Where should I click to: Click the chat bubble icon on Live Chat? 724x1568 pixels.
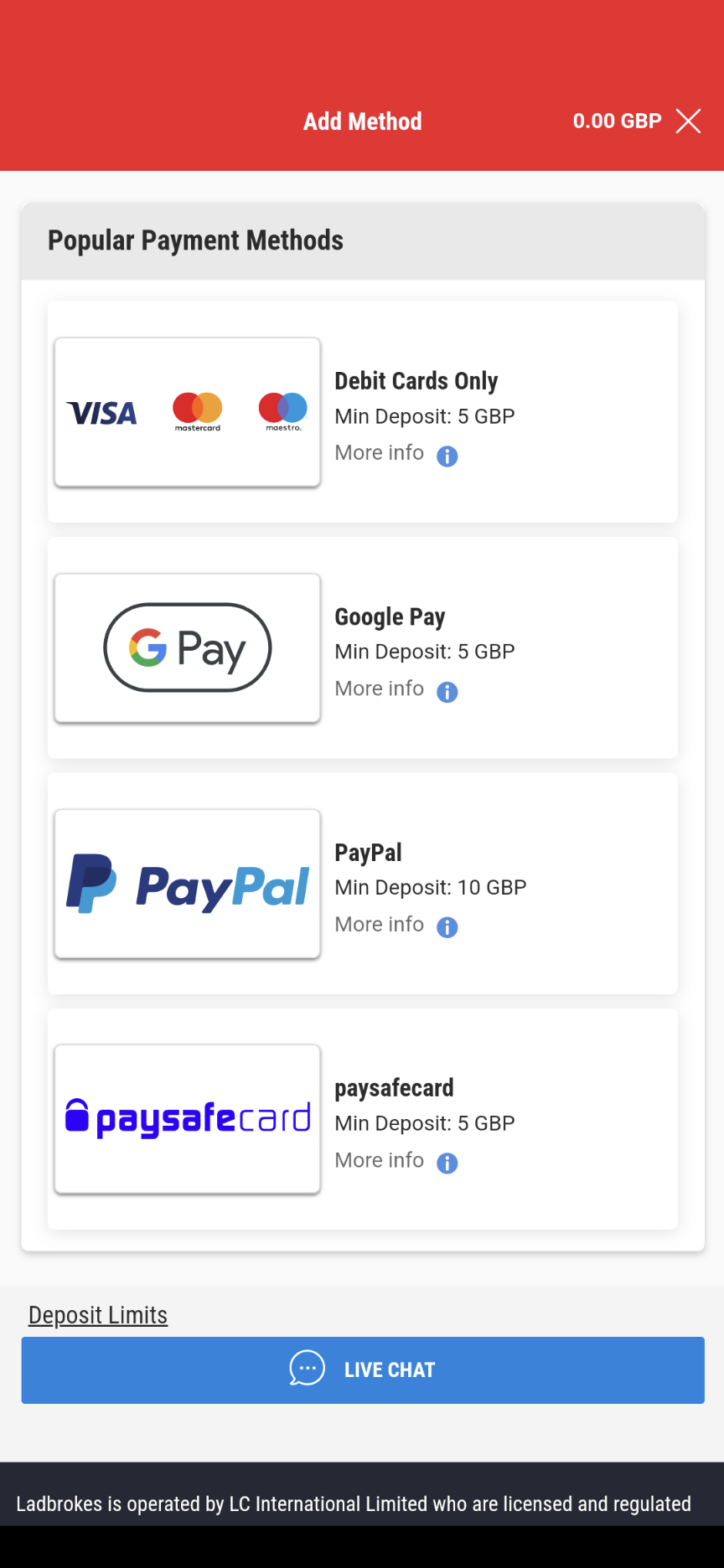(308, 1369)
